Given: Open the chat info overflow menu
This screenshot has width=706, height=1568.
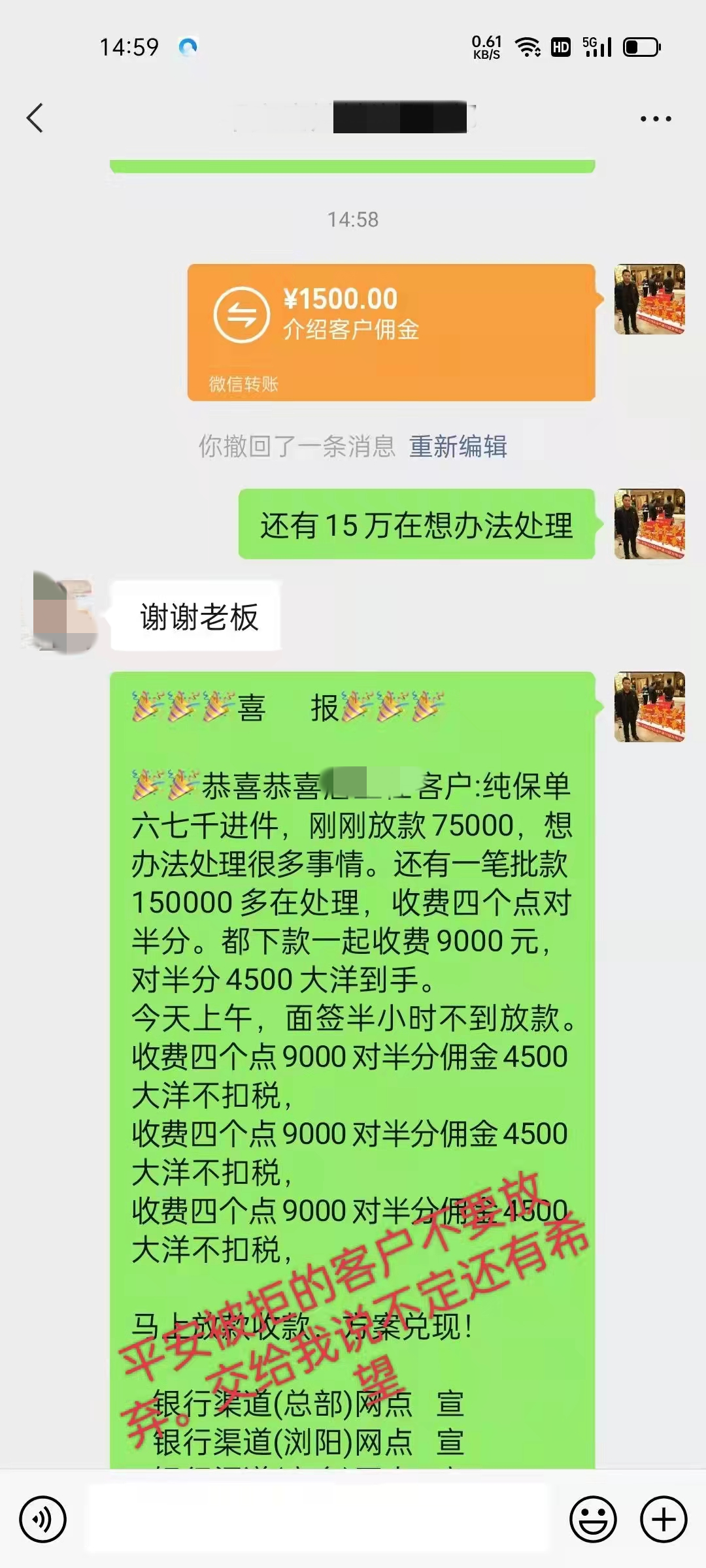Looking at the screenshot, I should 655,119.
